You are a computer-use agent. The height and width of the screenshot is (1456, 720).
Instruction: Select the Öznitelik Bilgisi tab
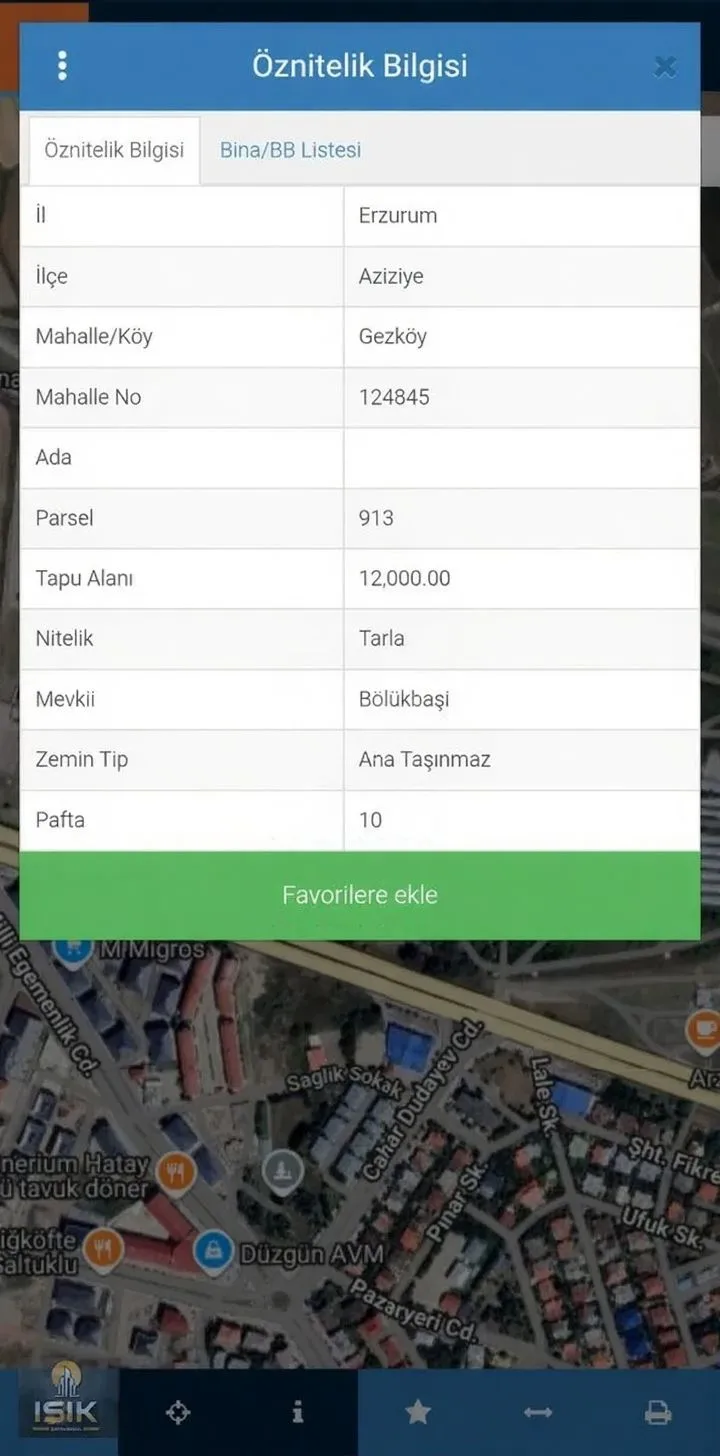[114, 150]
